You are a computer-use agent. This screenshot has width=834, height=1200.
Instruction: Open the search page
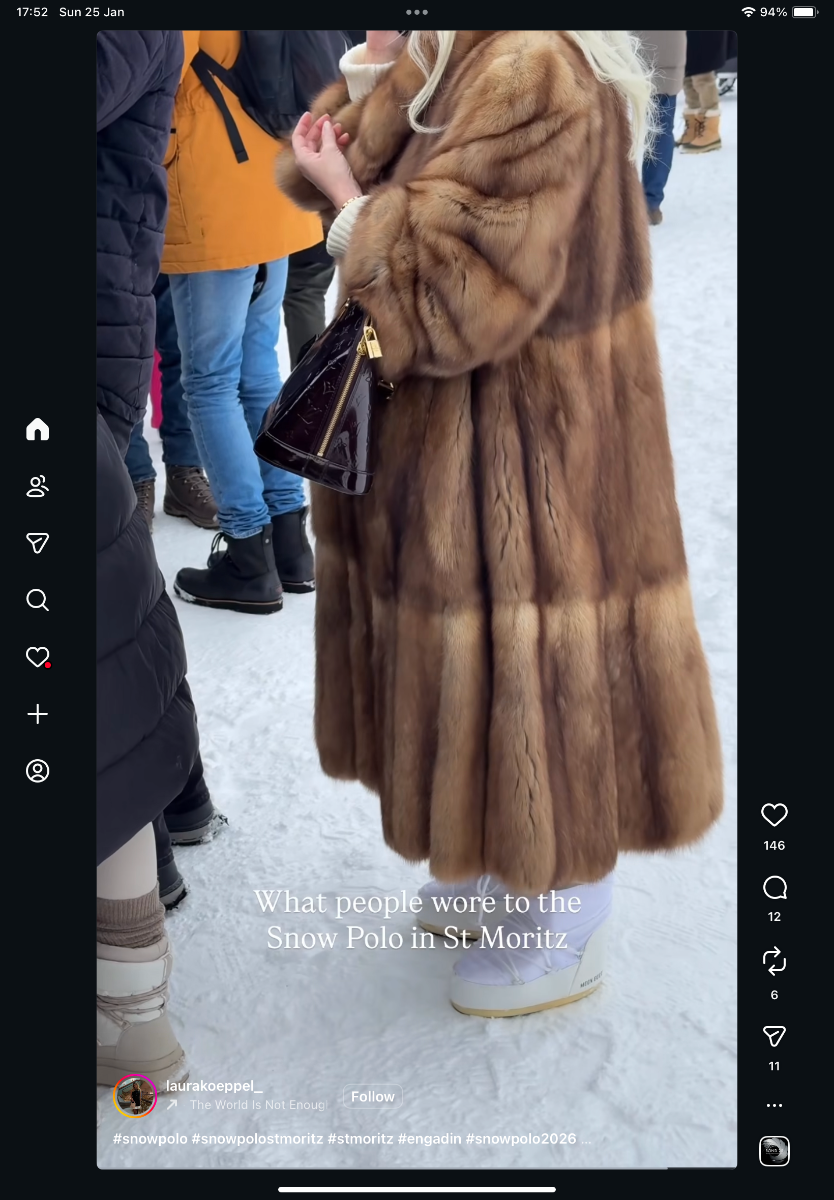coord(37,600)
